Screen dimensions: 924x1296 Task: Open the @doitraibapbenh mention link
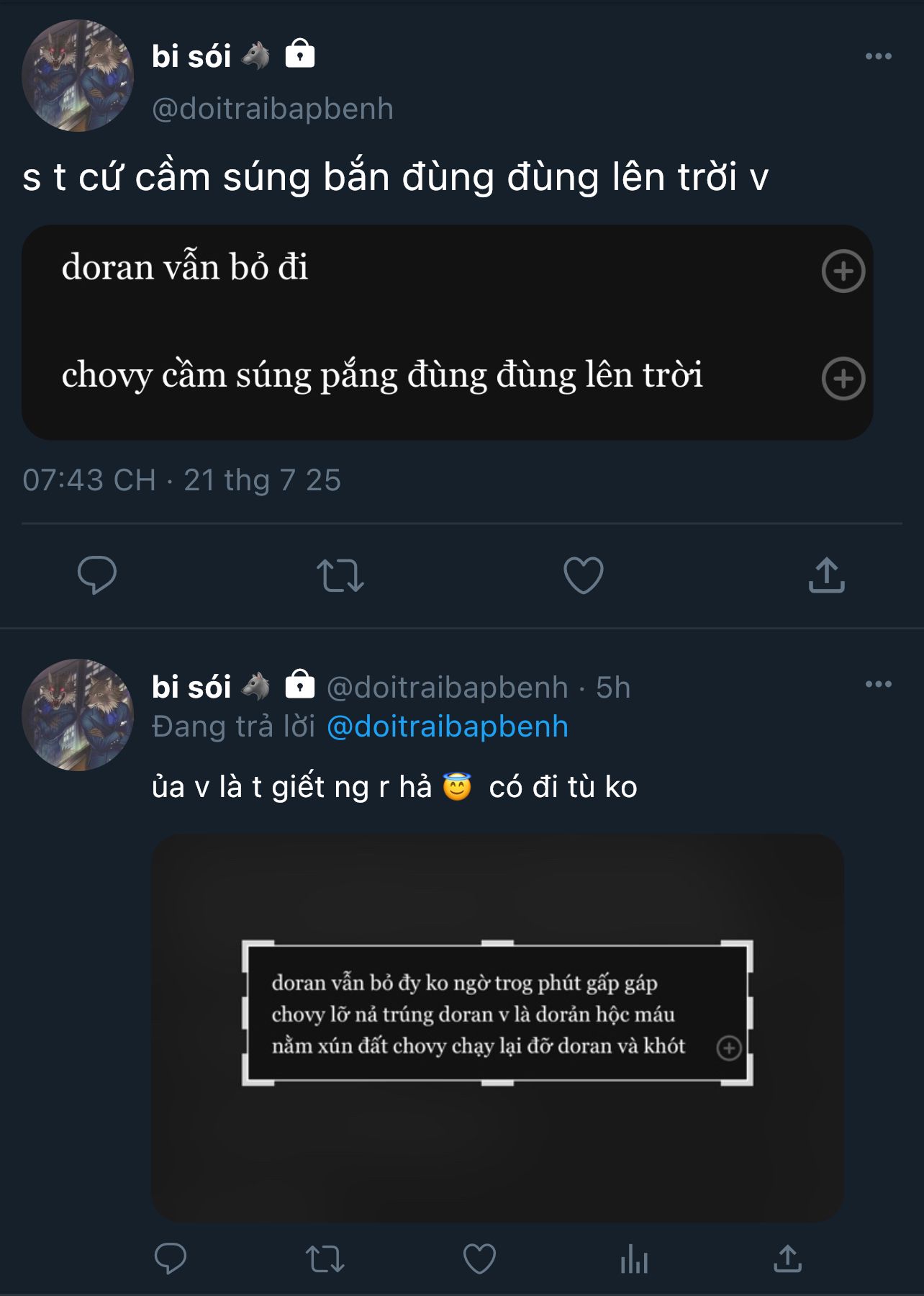[x=447, y=726]
